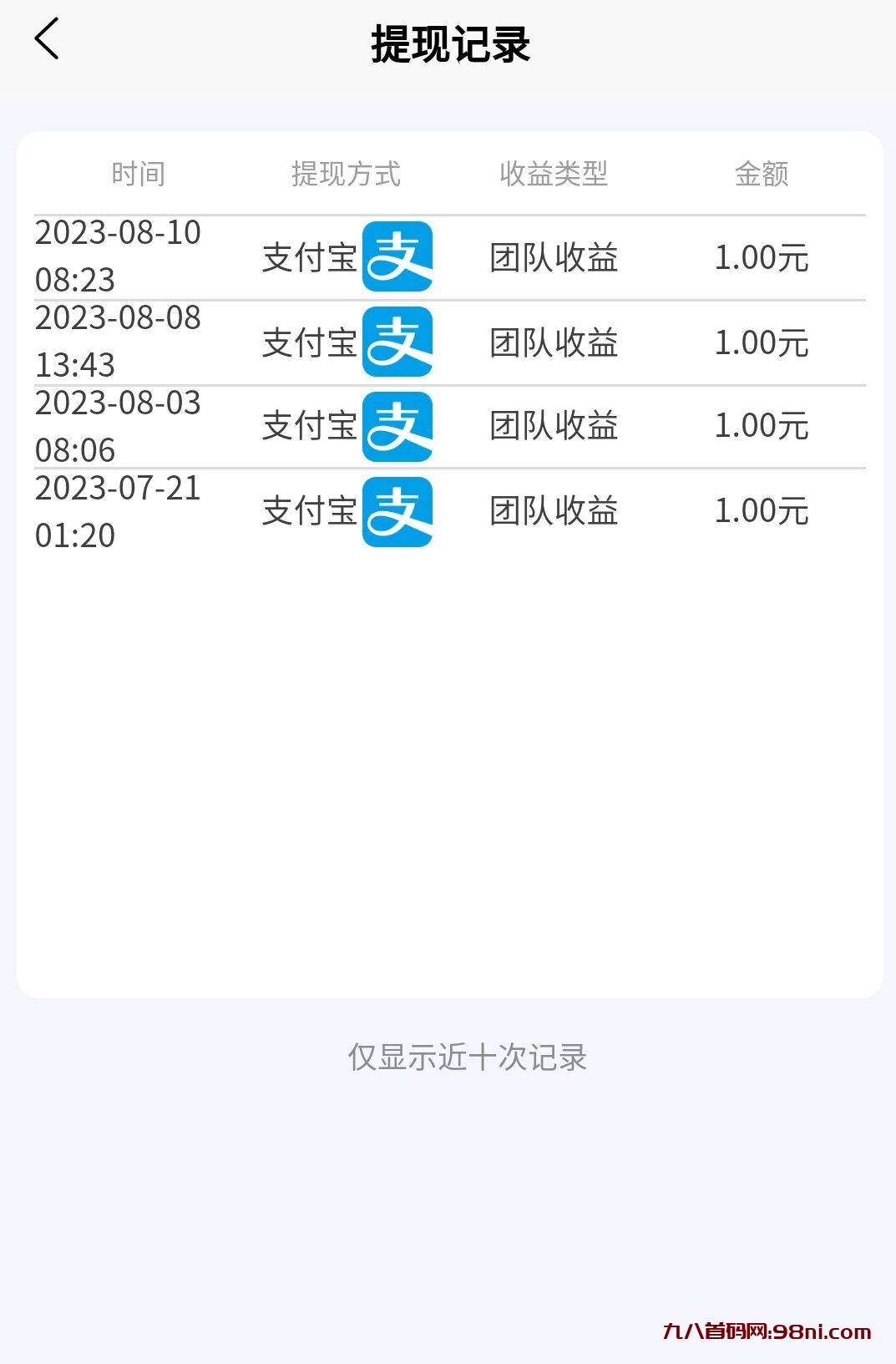Tap the Alipay icon in the 2023-08-03 row
Image resolution: width=896 pixels, height=1364 pixels.
399,427
